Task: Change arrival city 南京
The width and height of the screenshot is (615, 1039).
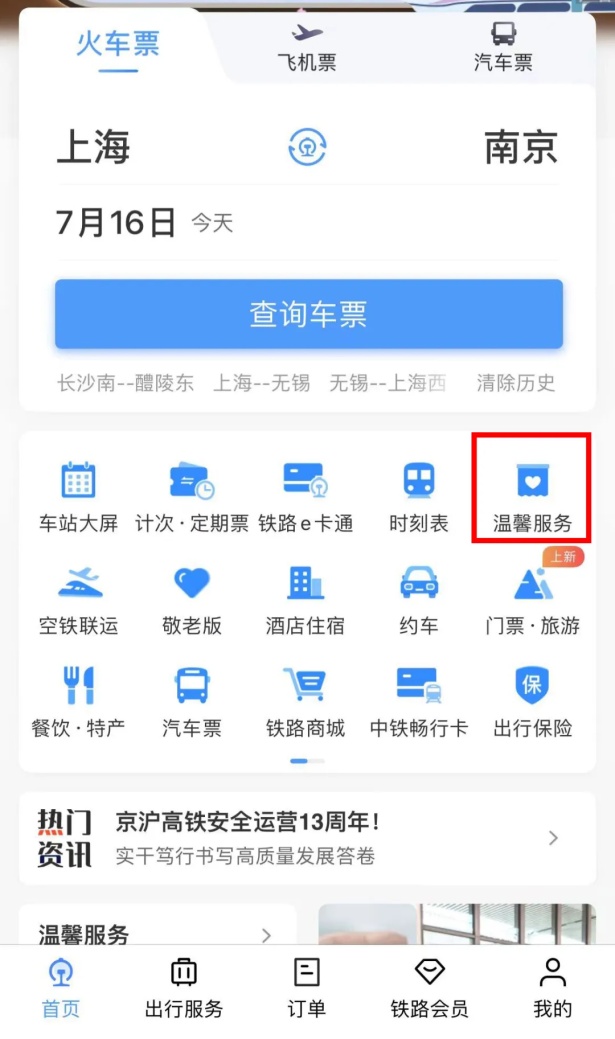Action: pyautogui.click(x=520, y=148)
